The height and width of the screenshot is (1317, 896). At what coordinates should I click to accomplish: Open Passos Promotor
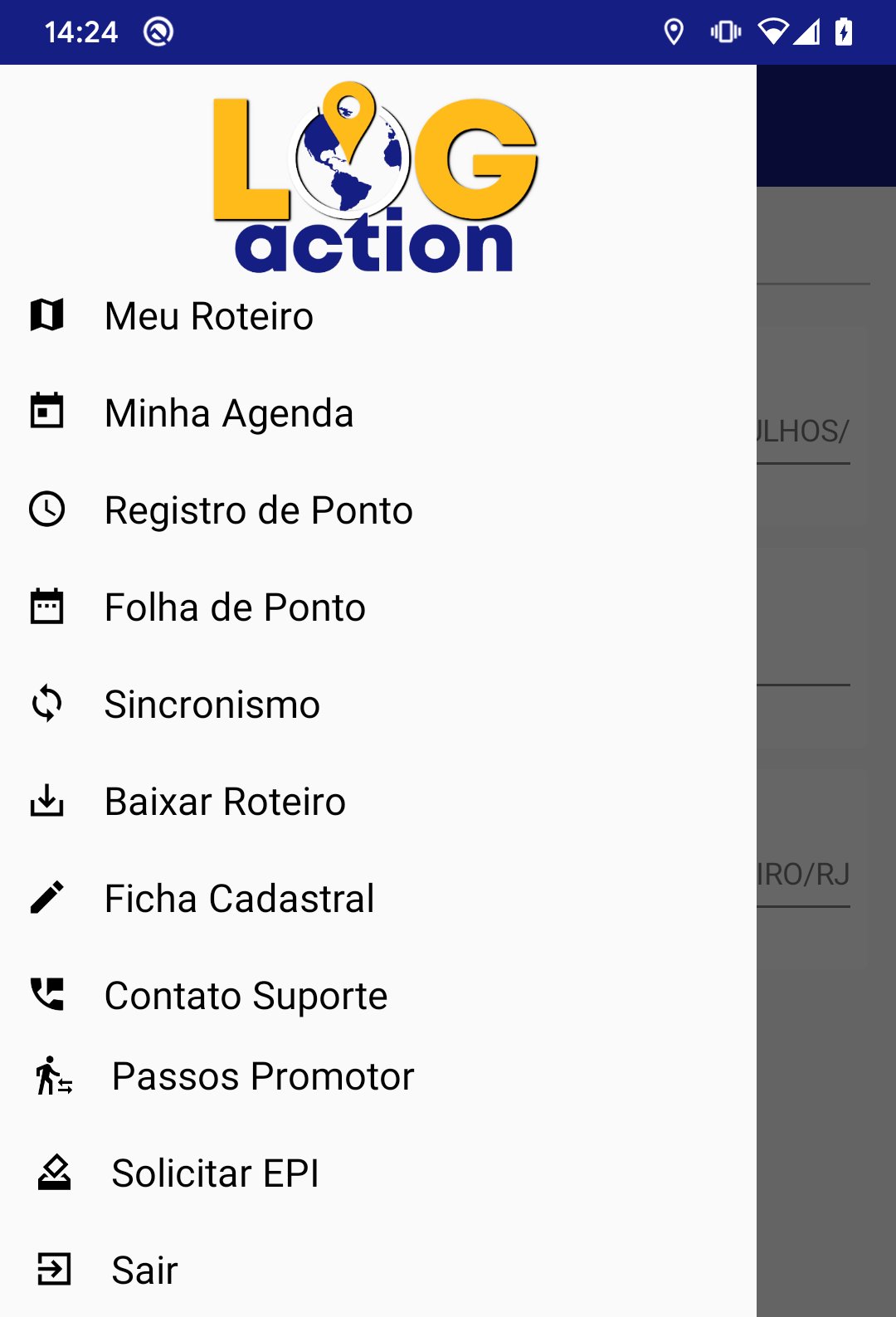click(262, 1076)
